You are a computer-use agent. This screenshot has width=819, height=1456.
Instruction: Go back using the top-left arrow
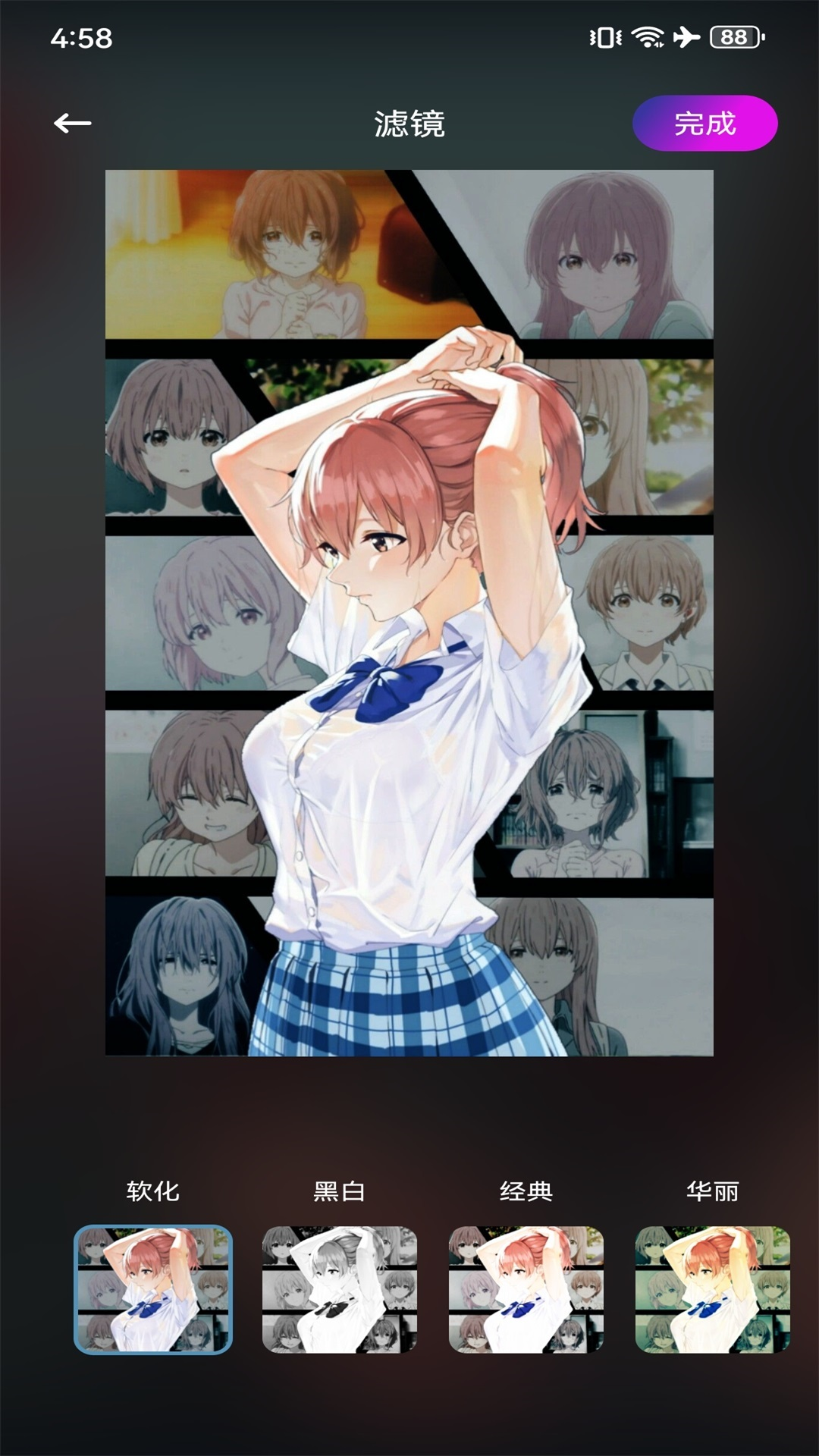[73, 123]
